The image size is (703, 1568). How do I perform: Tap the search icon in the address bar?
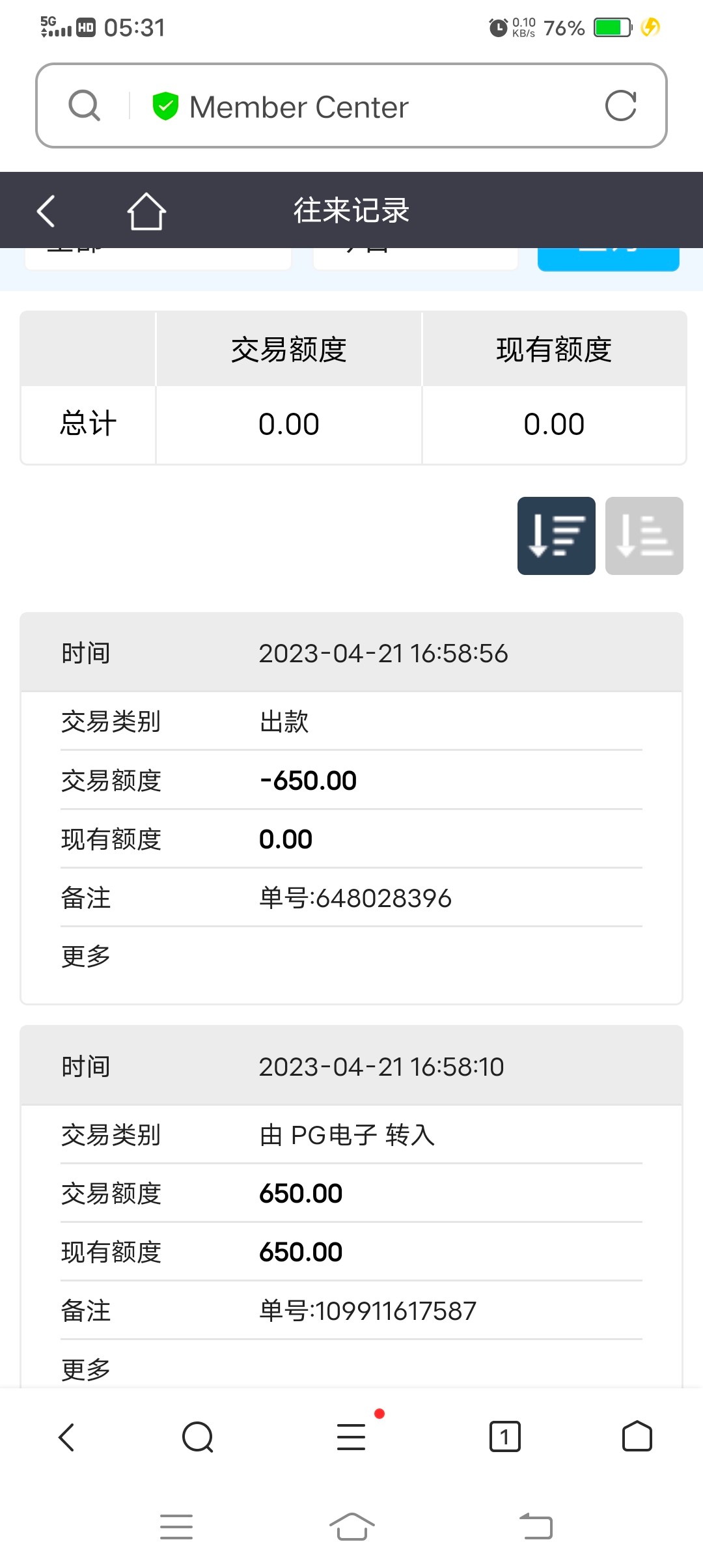click(x=85, y=106)
